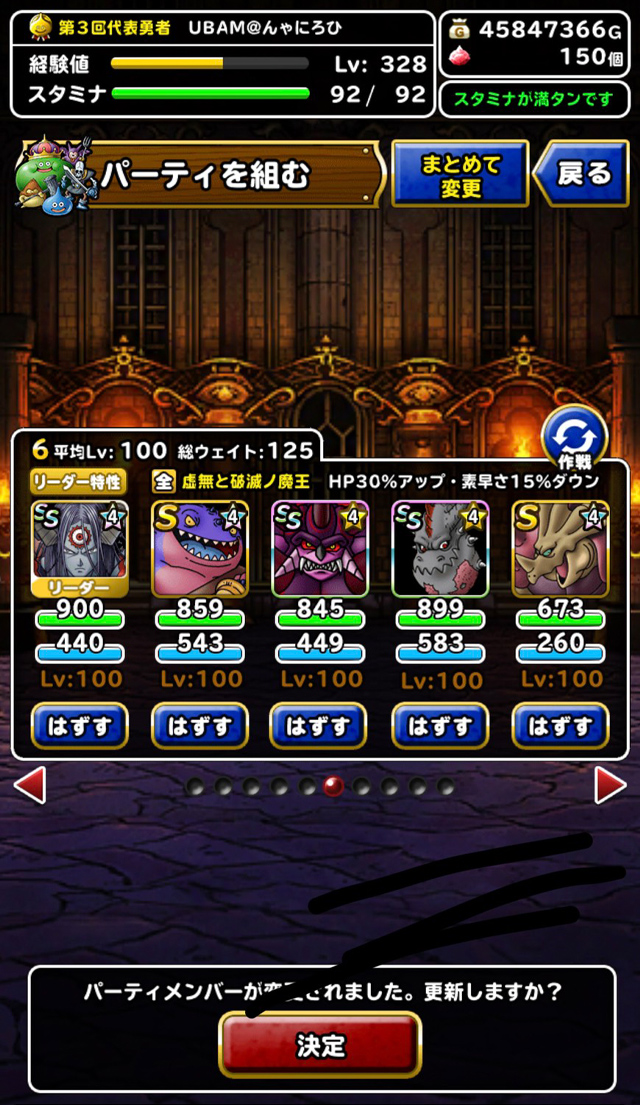Confirm the update with 決定

coord(320,1045)
